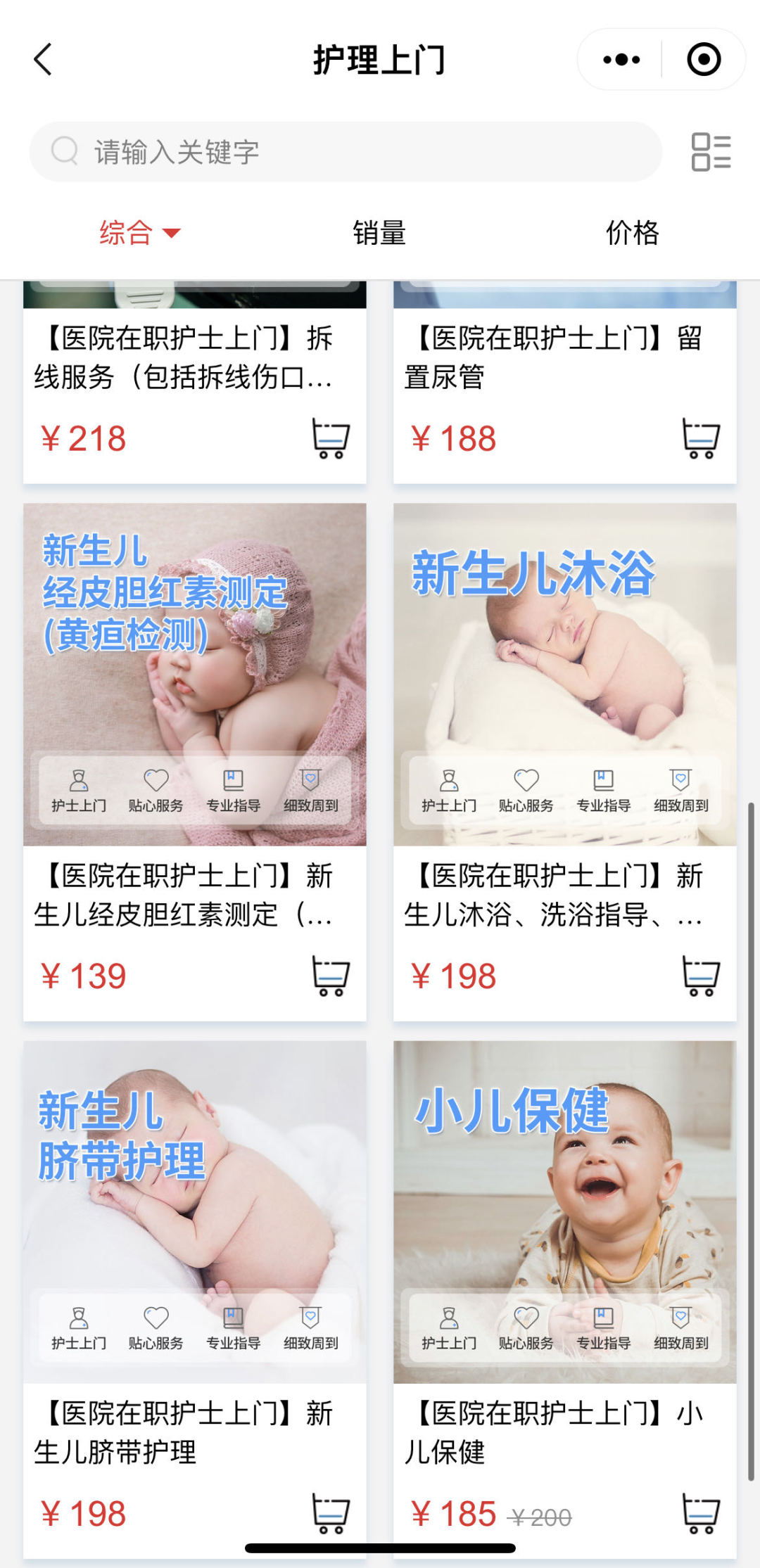
Task: Open 新生儿脐带护理 service details
Action: pyautogui.click(x=194, y=1211)
